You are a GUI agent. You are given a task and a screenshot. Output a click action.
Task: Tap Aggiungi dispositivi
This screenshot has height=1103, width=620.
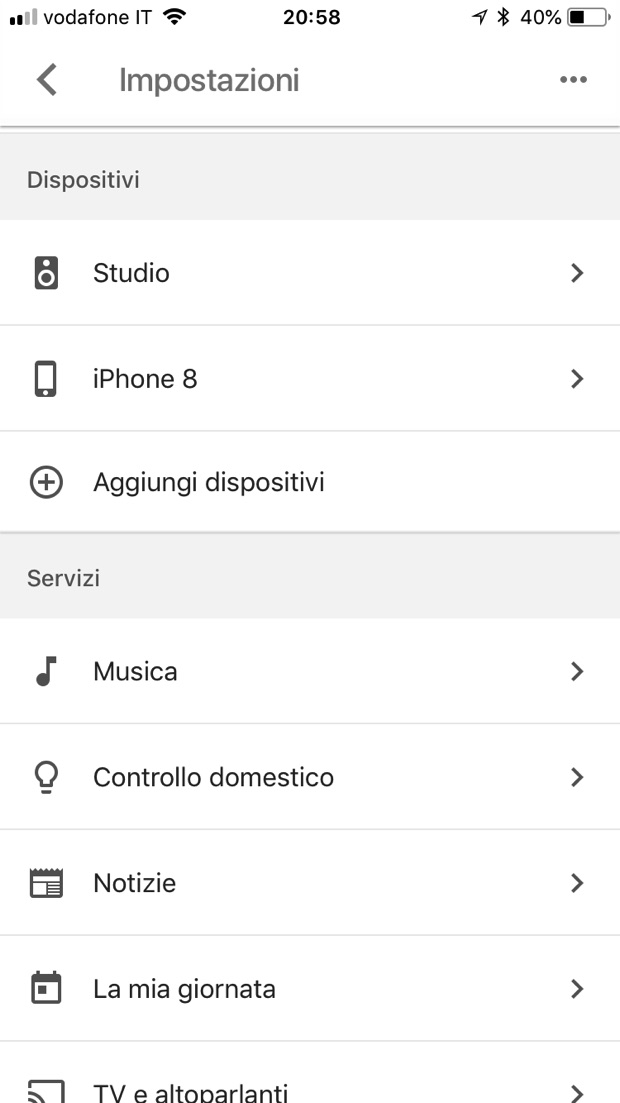[310, 483]
